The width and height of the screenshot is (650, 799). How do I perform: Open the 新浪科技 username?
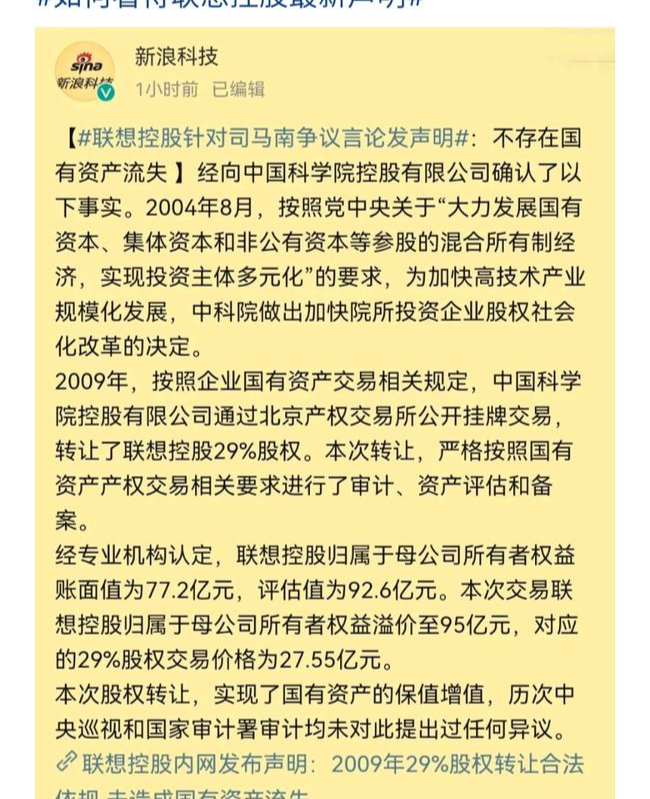[x=176, y=56]
